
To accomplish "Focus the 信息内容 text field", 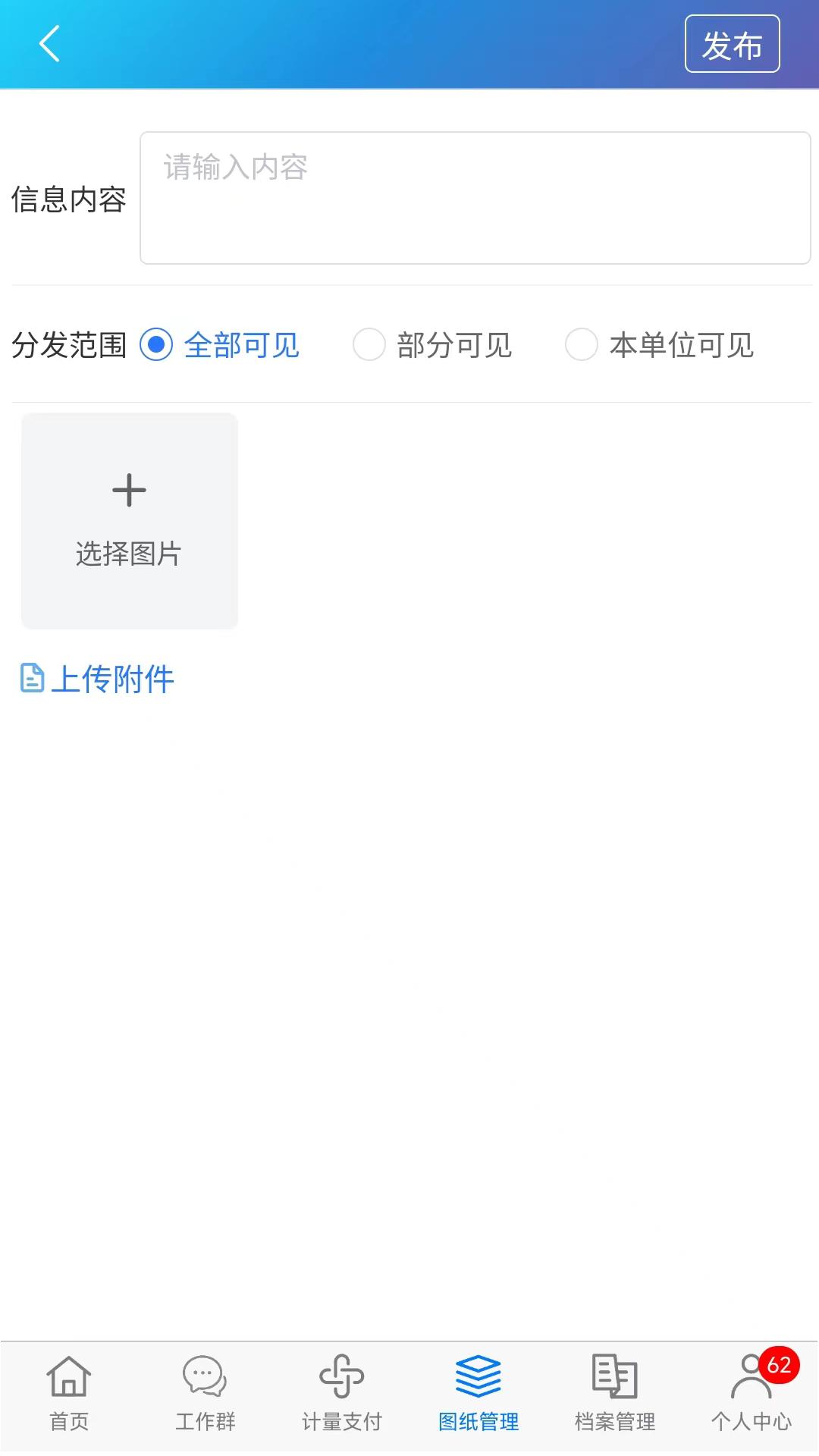I will 475,198.
